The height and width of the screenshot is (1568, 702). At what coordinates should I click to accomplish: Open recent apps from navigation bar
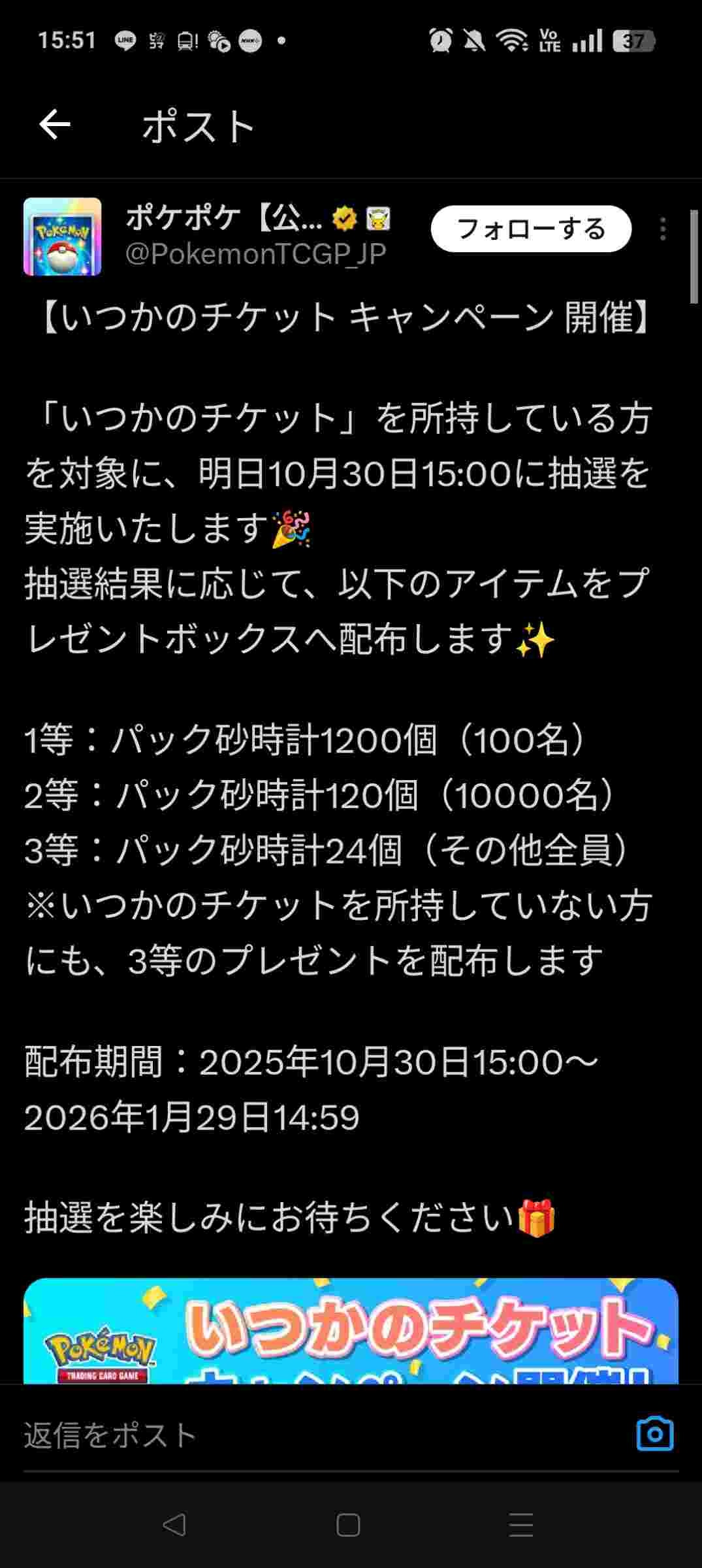point(521,1525)
